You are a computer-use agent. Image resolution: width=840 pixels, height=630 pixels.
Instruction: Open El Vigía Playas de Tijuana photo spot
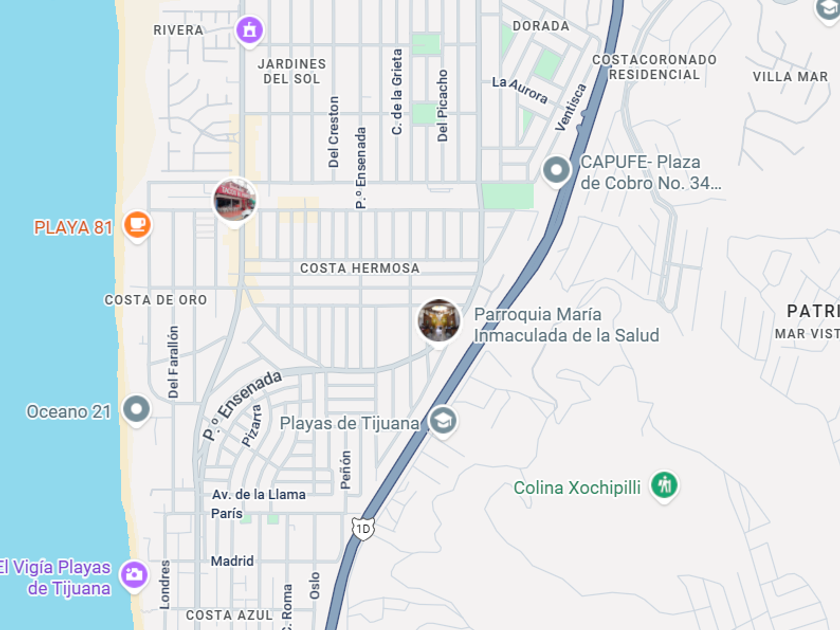tap(132, 575)
